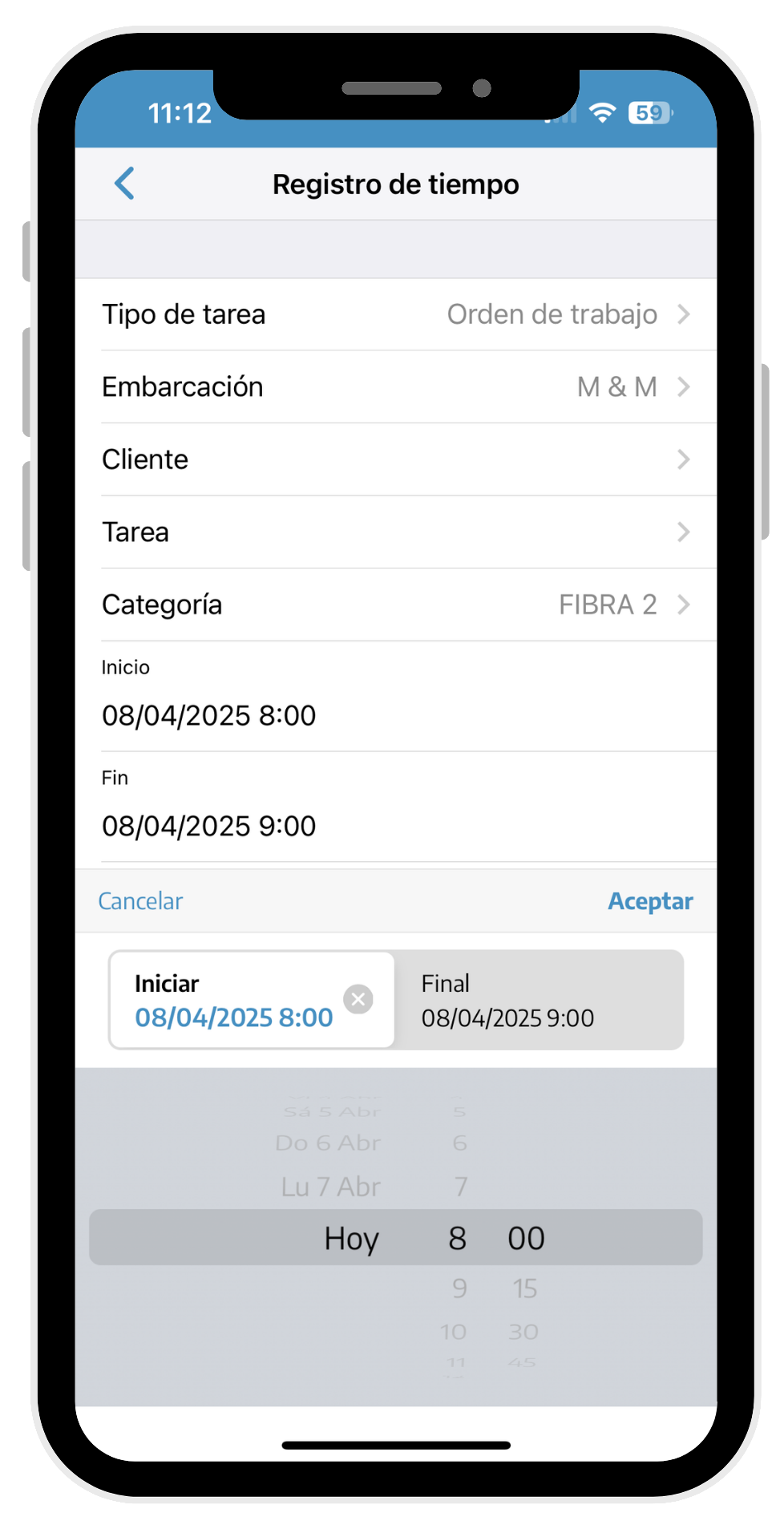Switch to the Final date segment
The width and height of the screenshot is (784, 1525).
[540, 1000]
